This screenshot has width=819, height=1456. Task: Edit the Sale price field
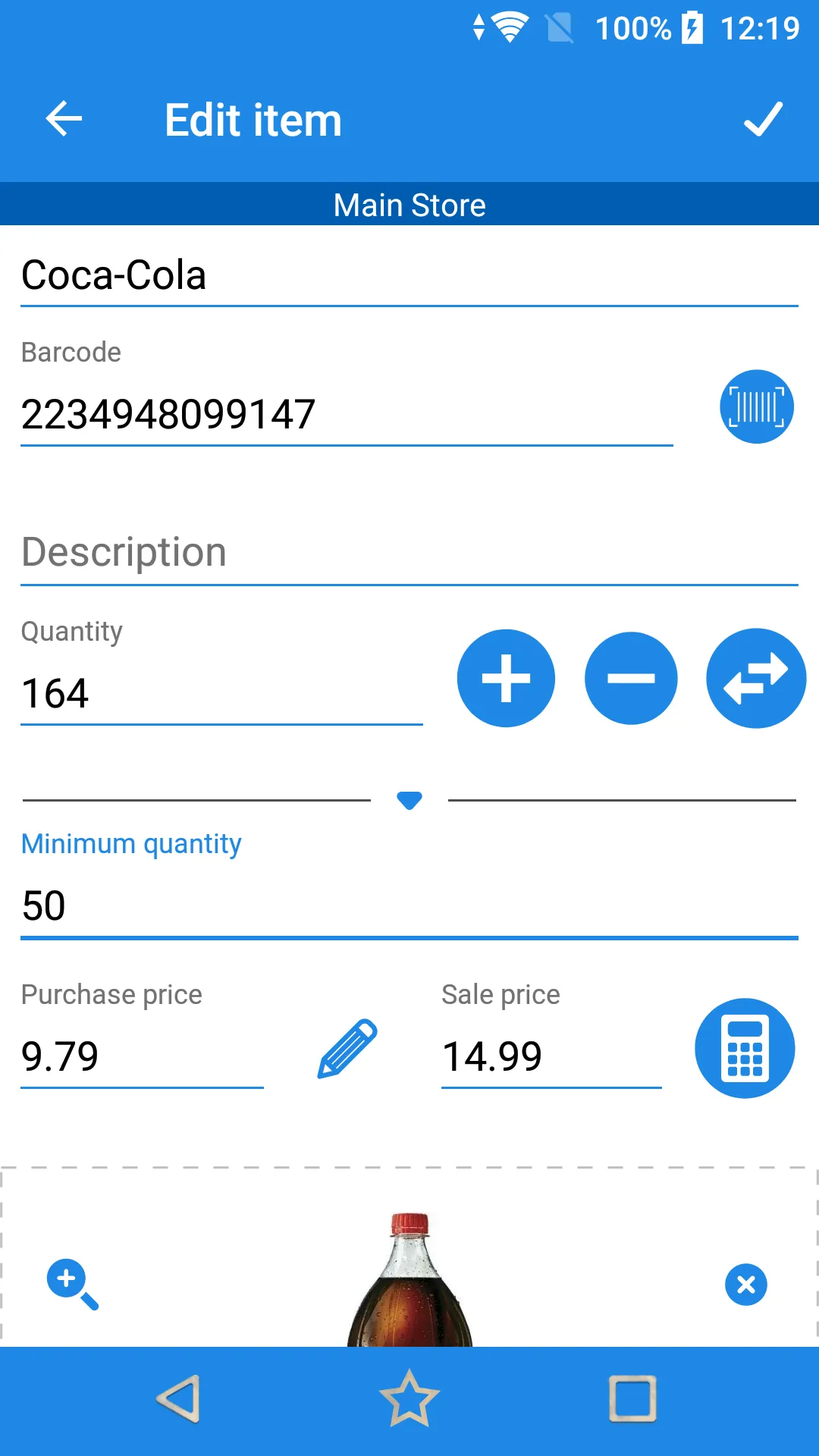click(551, 1056)
